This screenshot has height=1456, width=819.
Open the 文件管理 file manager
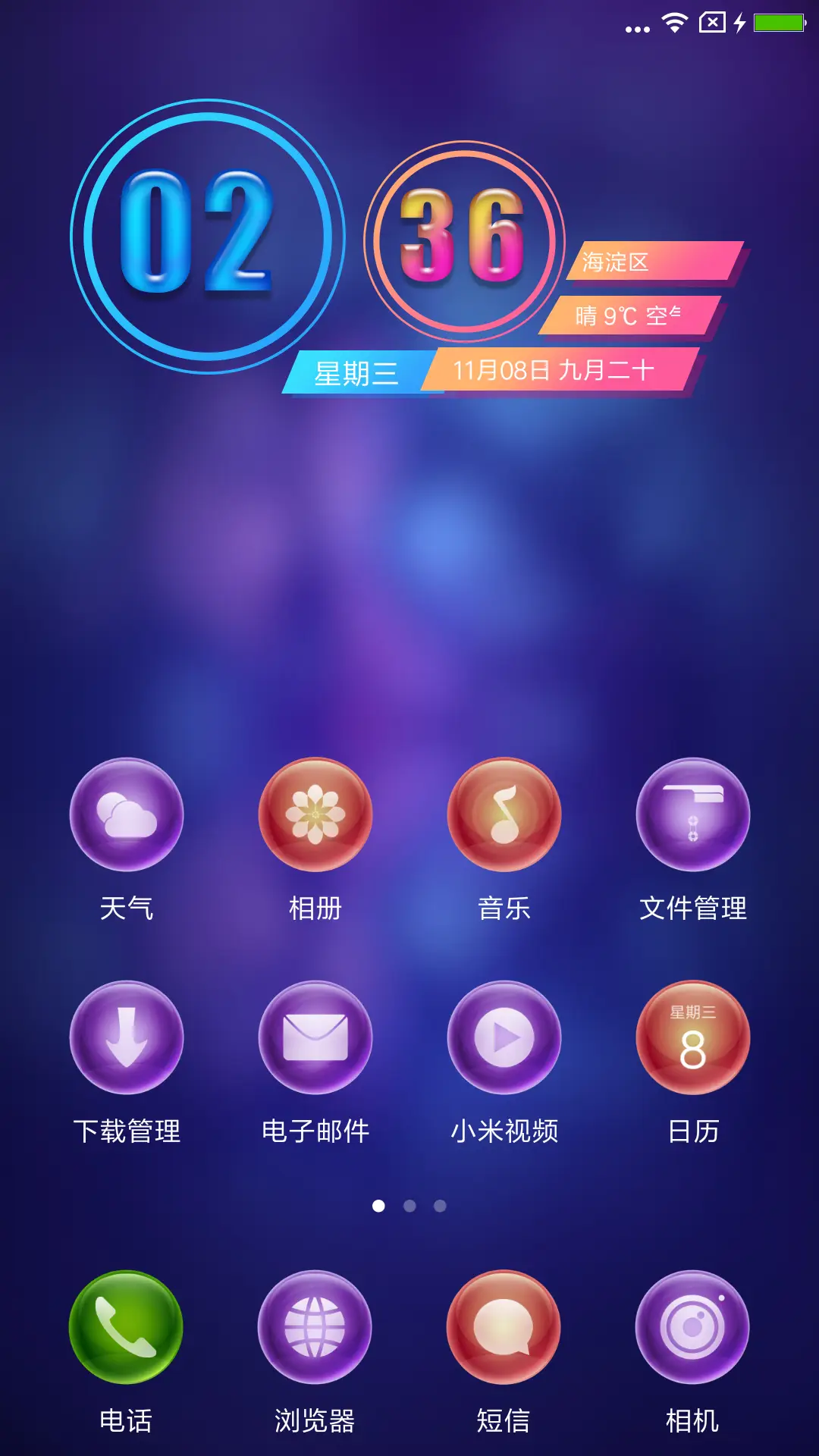[694, 814]
